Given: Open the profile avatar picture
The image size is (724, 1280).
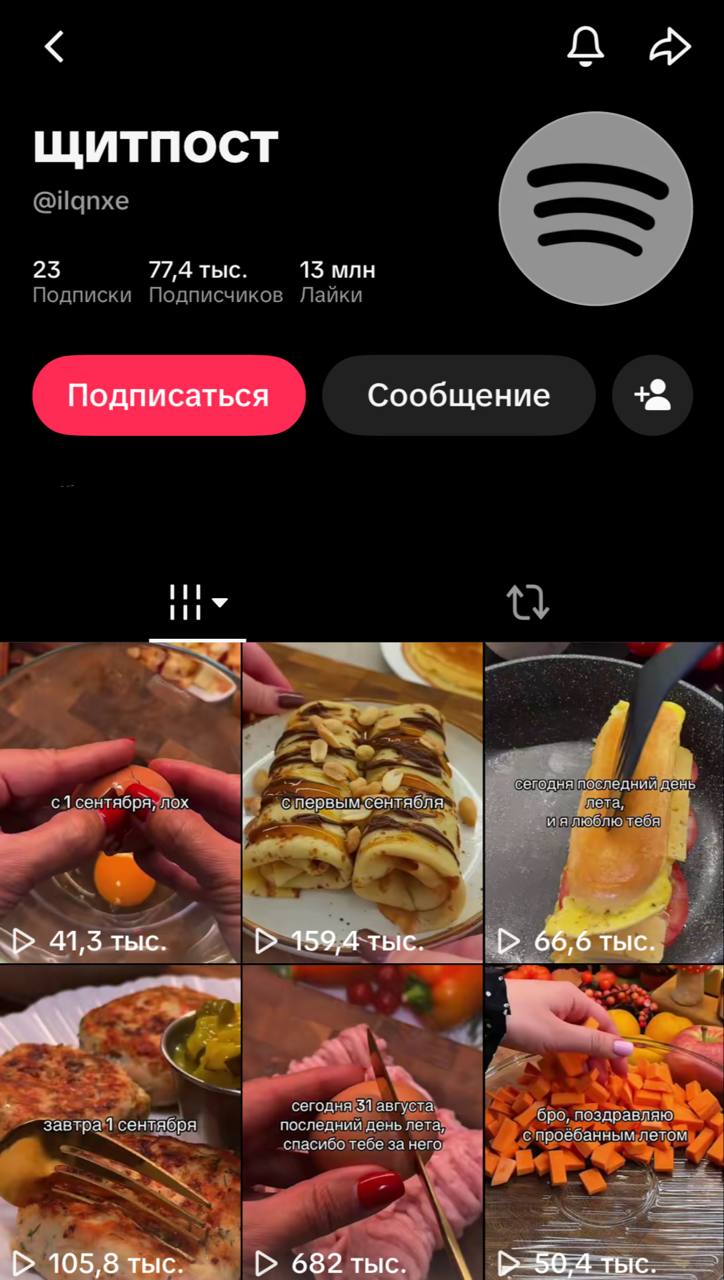Looking at the screenshot, I should (596, 208).
